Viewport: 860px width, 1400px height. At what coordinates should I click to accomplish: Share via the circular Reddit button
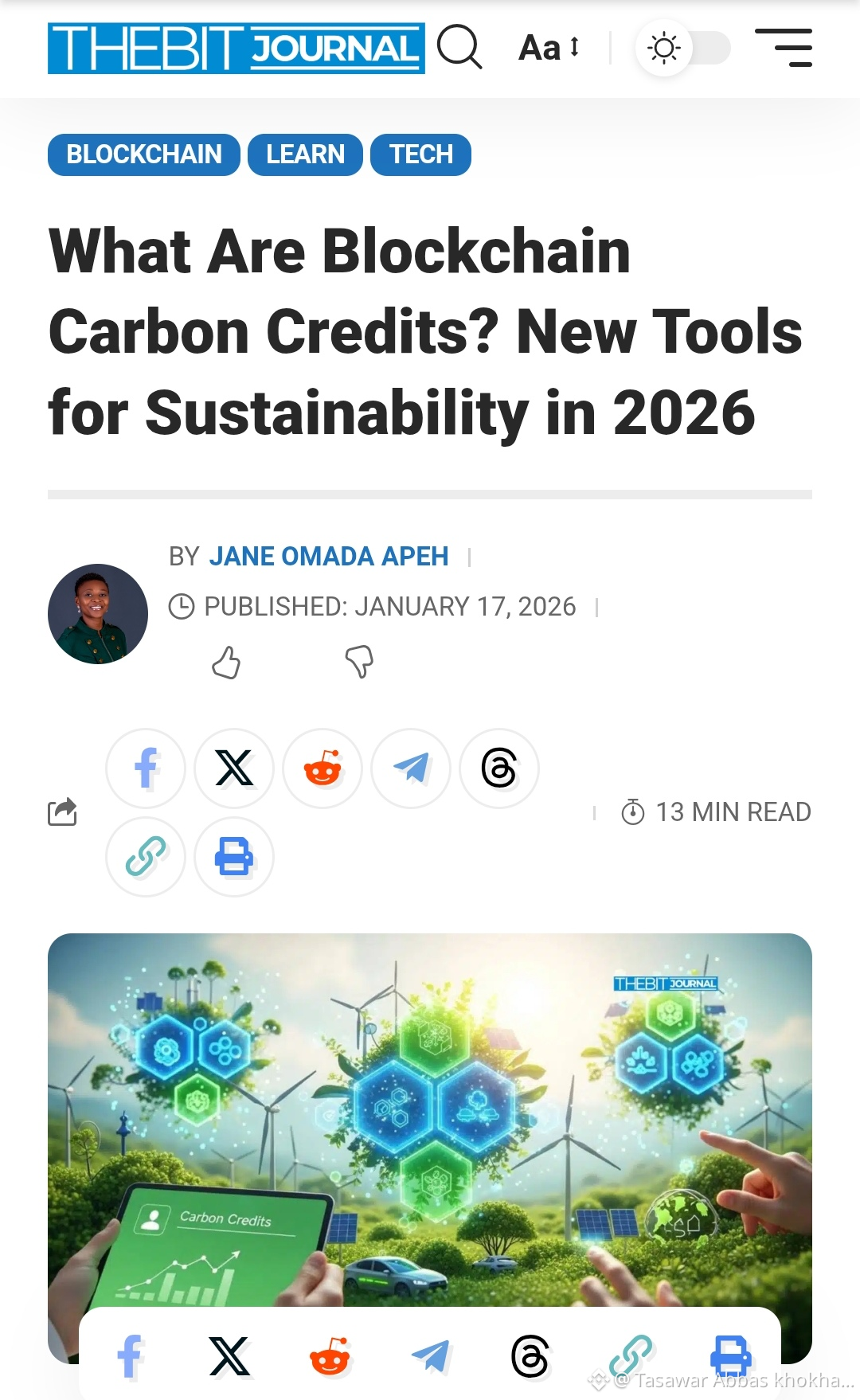coord(322,768)
